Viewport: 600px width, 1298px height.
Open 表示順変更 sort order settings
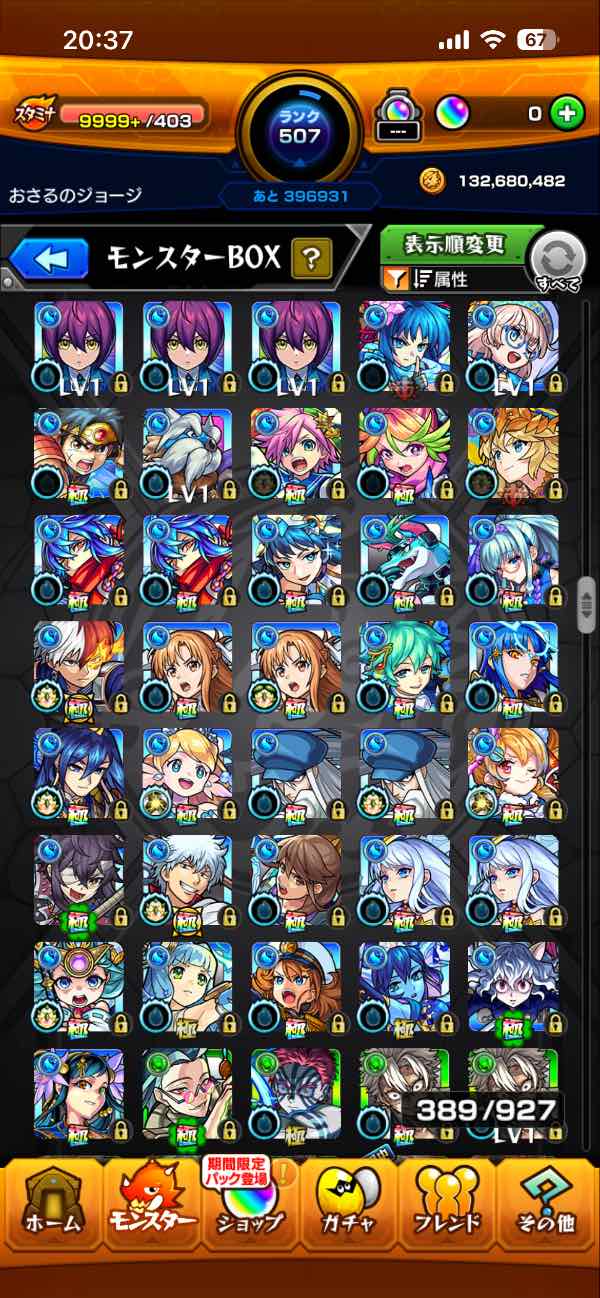[x=455, y=244]
